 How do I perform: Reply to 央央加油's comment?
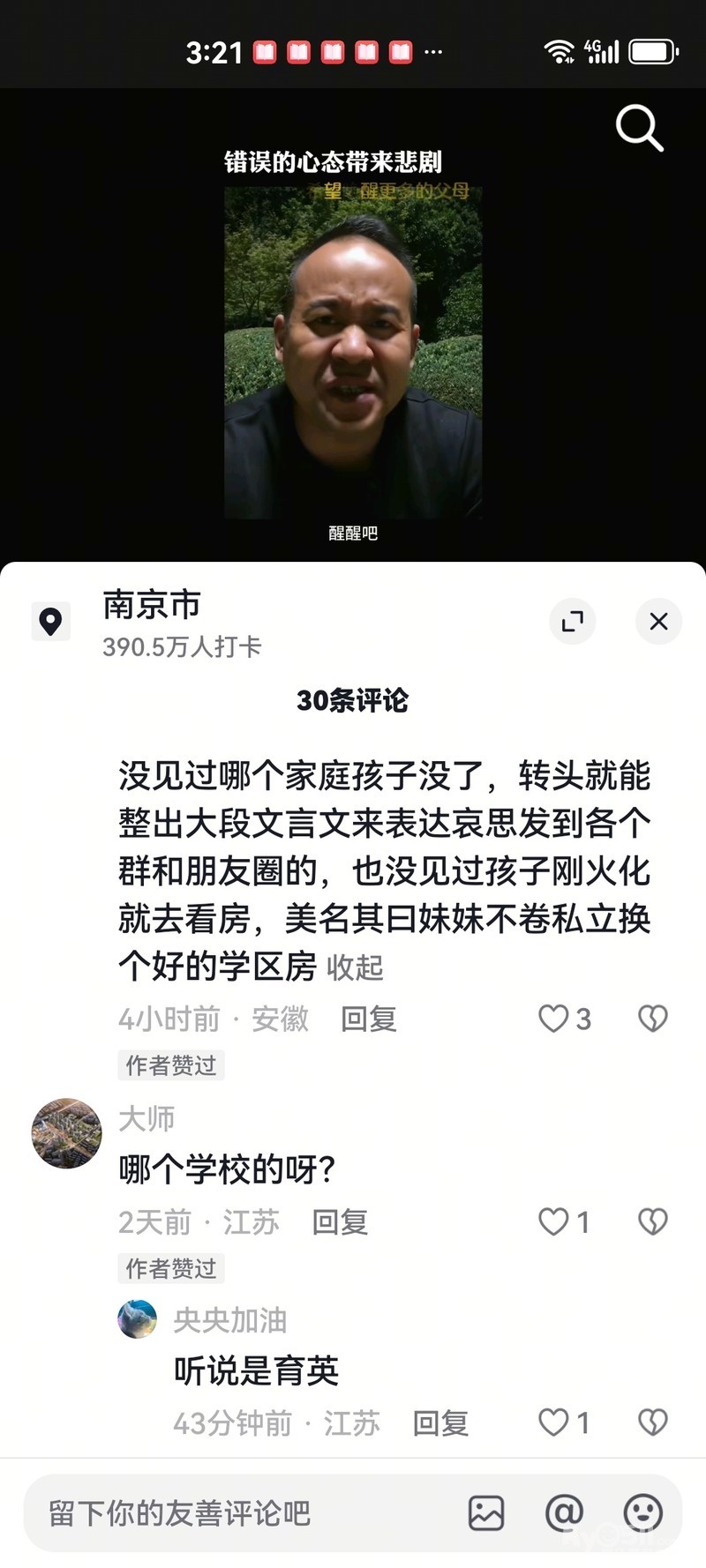pyautogui.click(x=440, y=1422)
